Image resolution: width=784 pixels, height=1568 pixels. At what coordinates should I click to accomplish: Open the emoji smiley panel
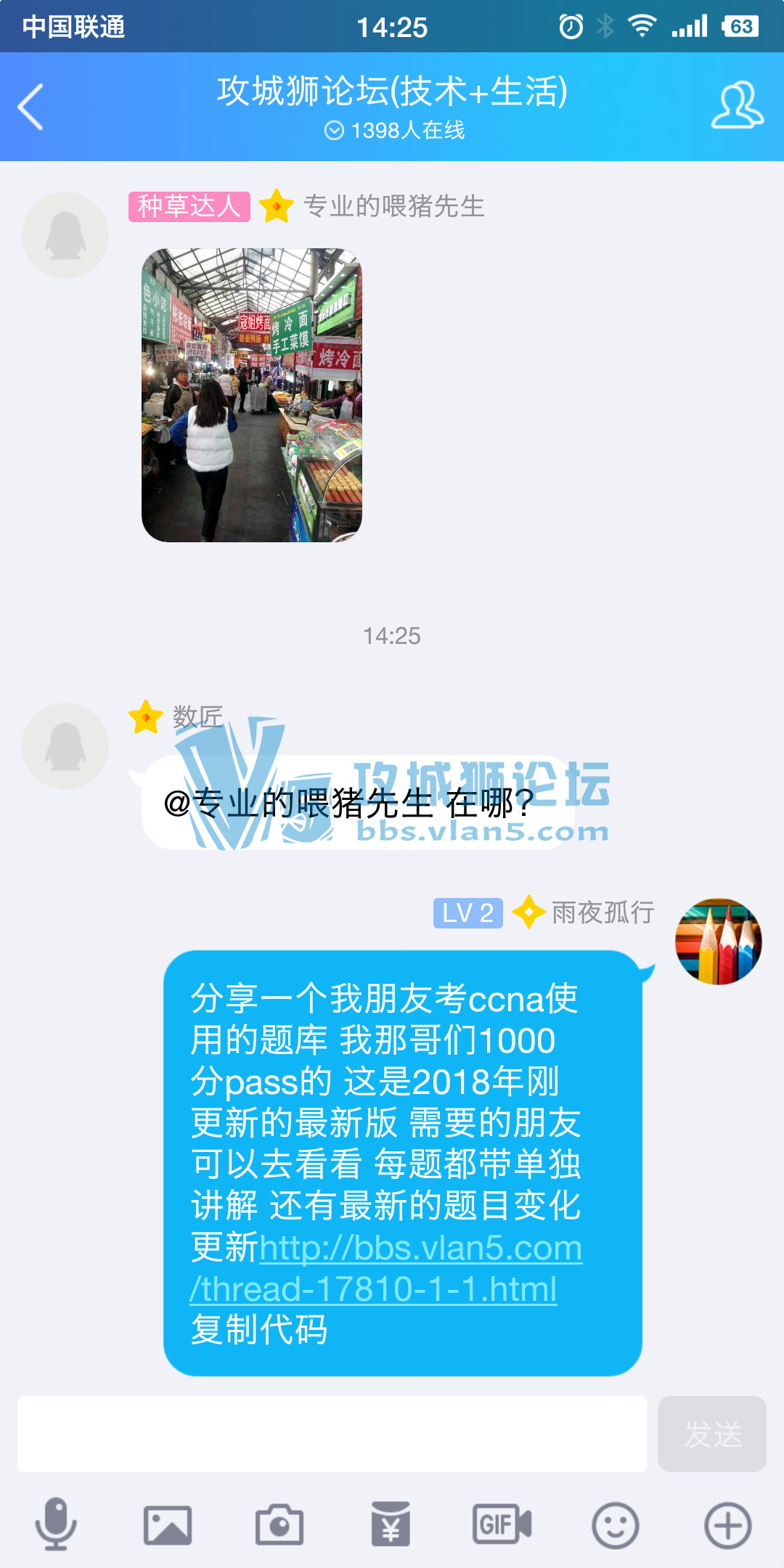(615, 1524)
